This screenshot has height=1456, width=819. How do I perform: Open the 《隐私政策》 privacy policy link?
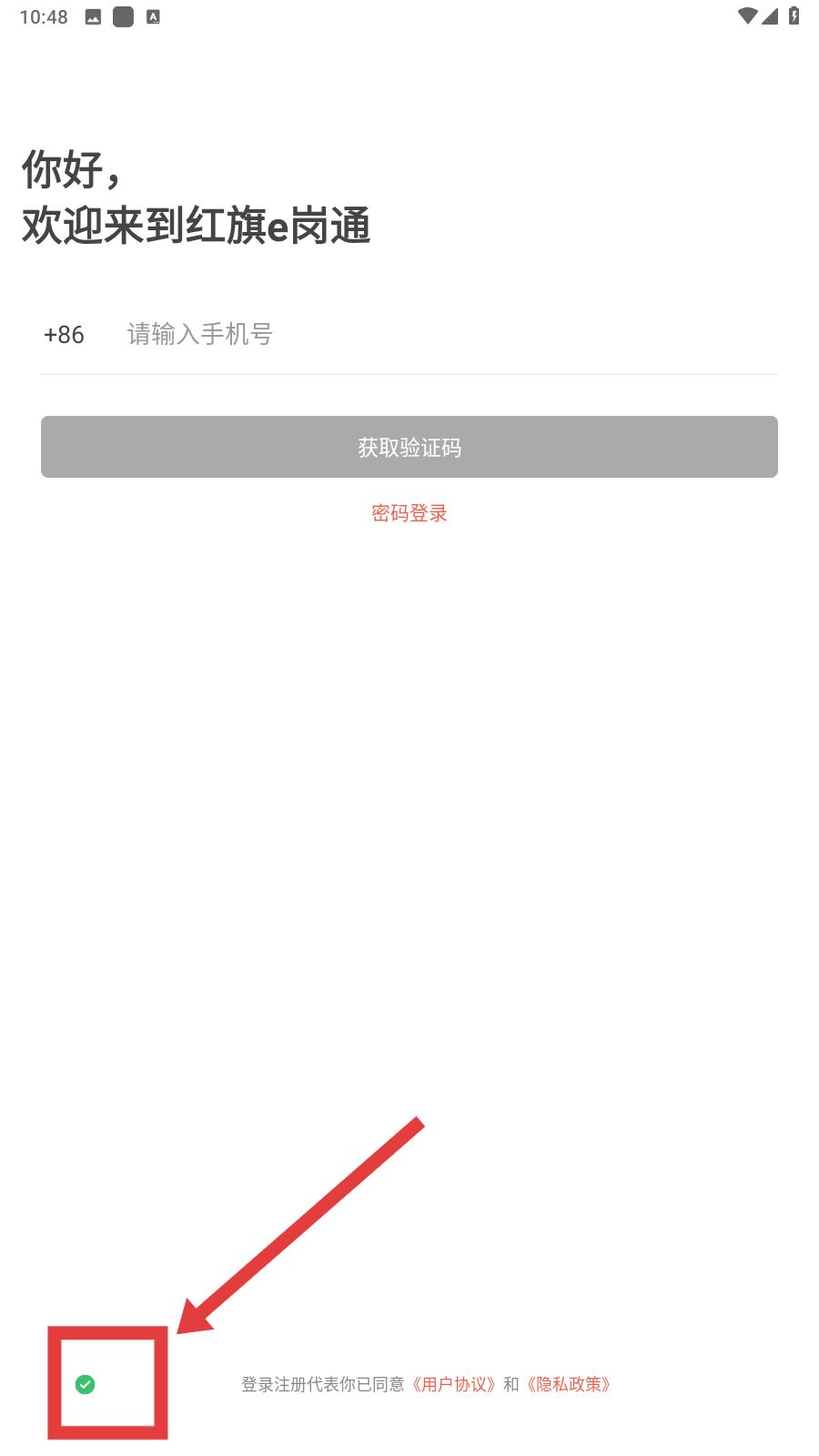coord(569,1384)
